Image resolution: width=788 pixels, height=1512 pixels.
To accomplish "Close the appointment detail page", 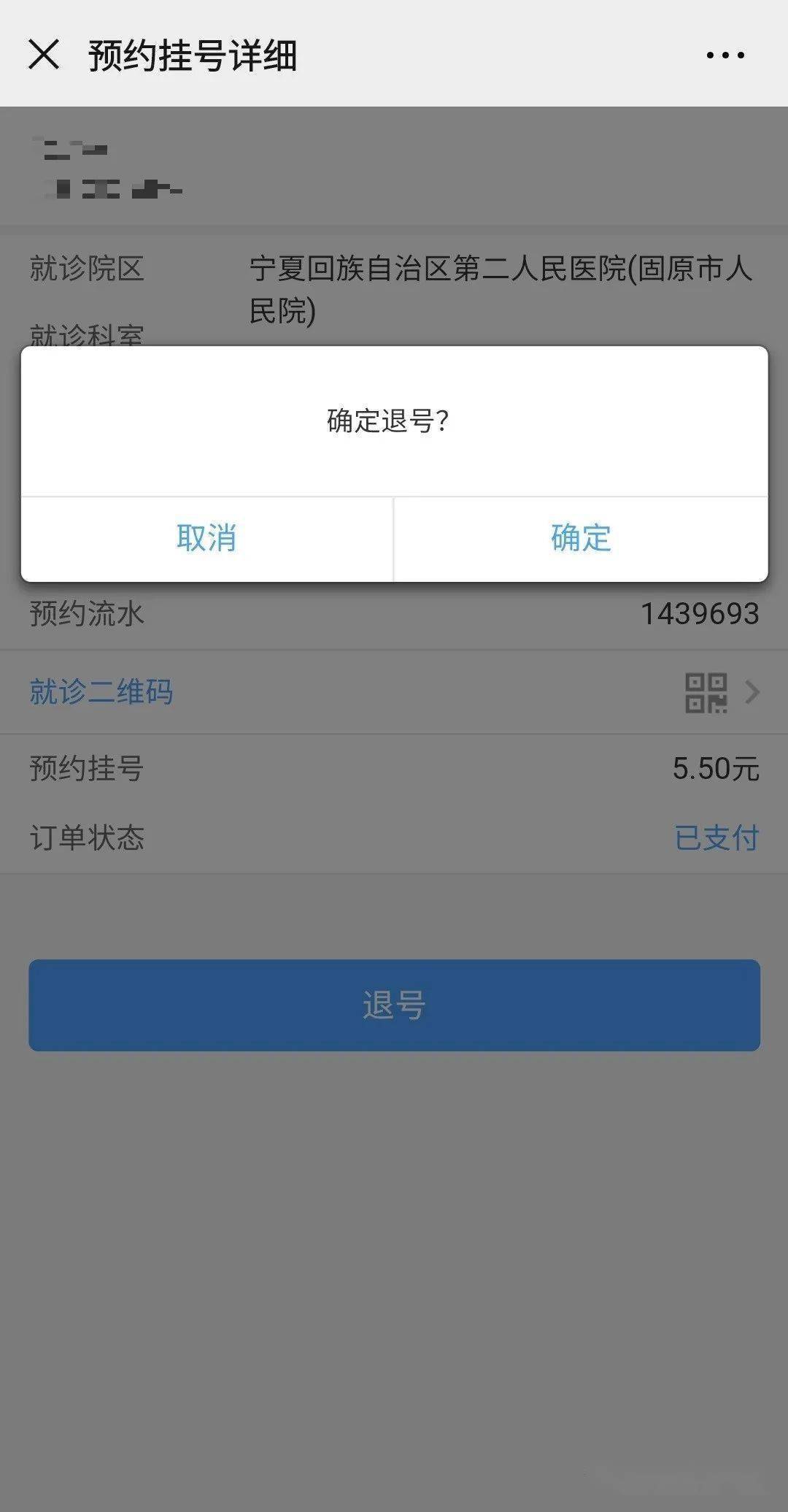I will coord(44,55).
